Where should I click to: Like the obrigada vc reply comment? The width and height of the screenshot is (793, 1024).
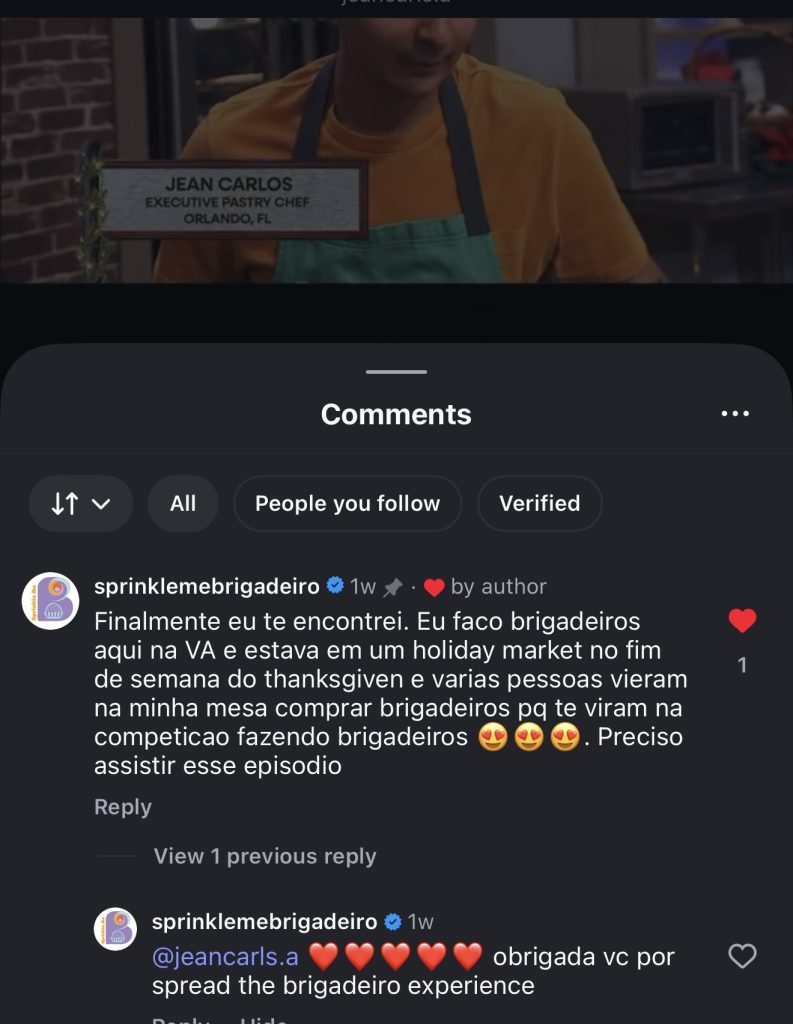(742, 957)
